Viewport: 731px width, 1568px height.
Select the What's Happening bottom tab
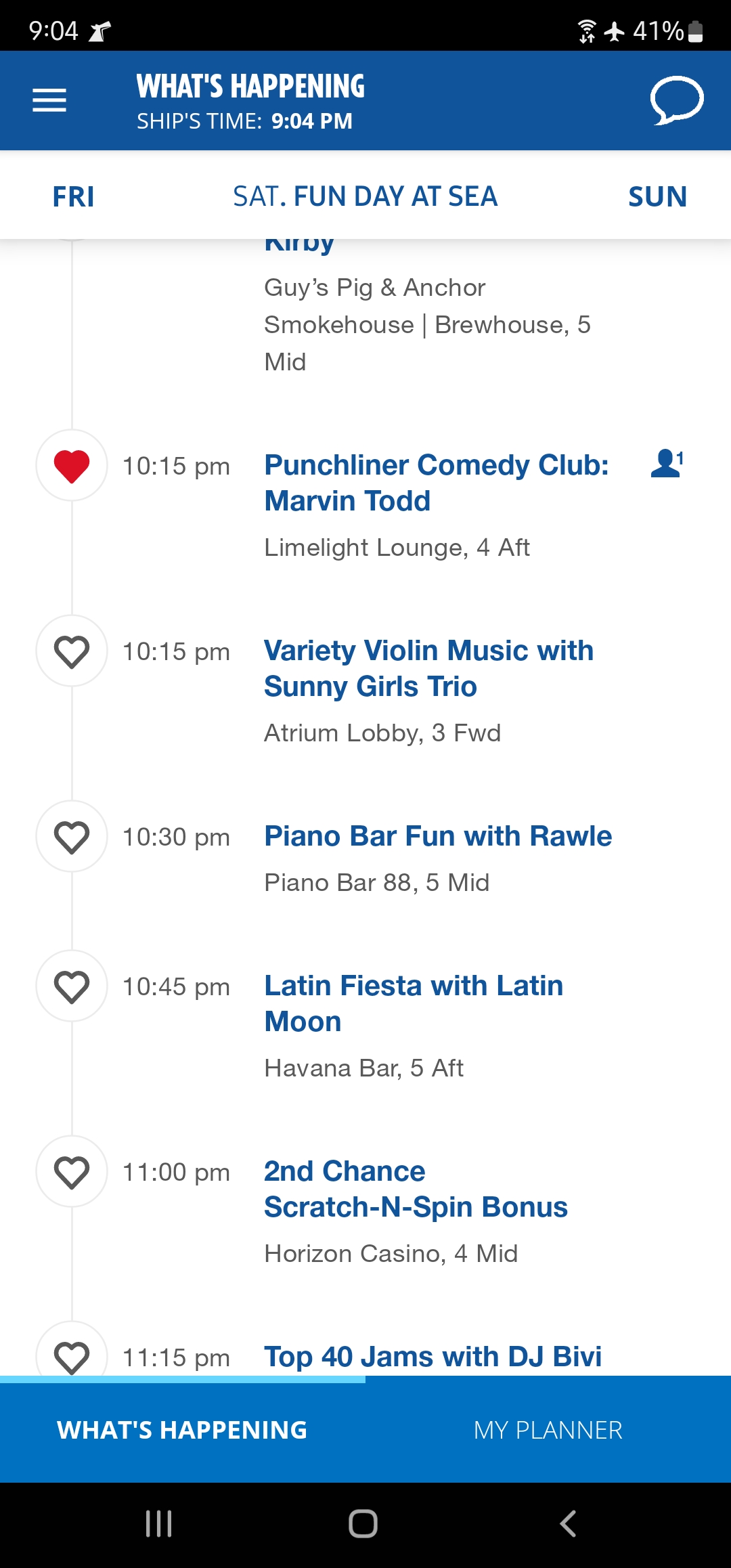coord(183,1430)
